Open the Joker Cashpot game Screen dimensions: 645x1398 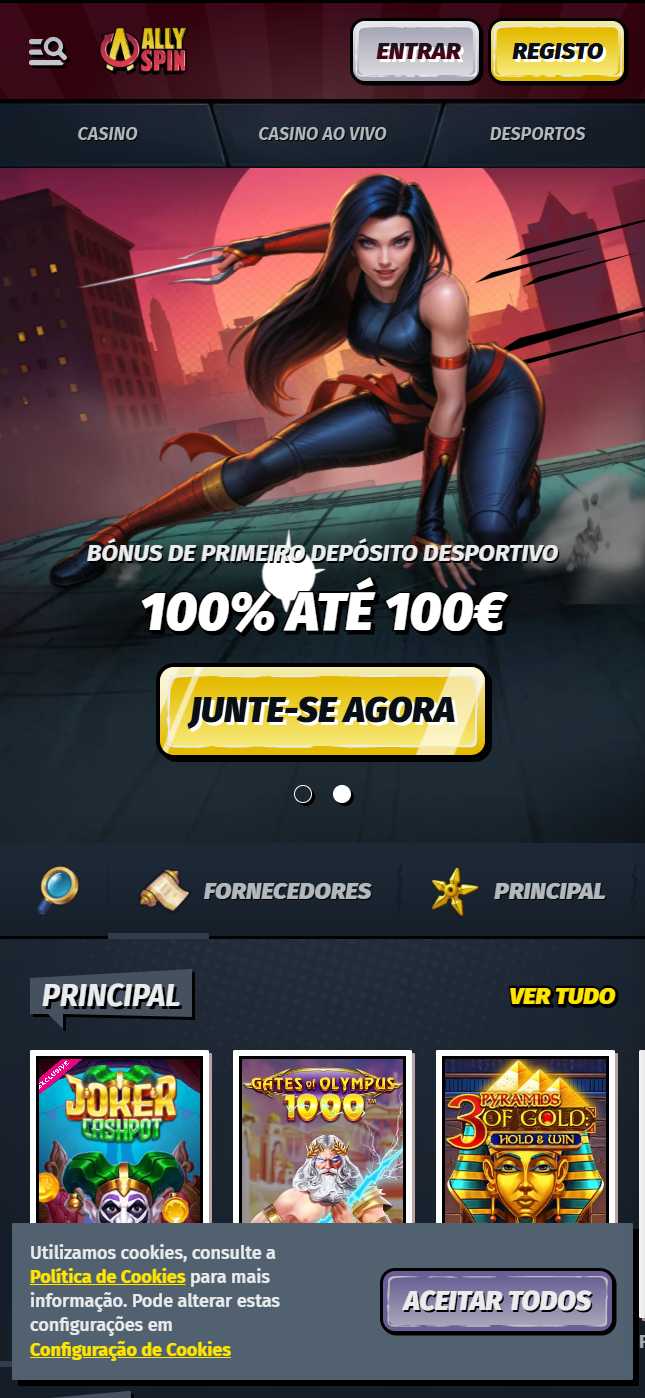pos(119,1140)
